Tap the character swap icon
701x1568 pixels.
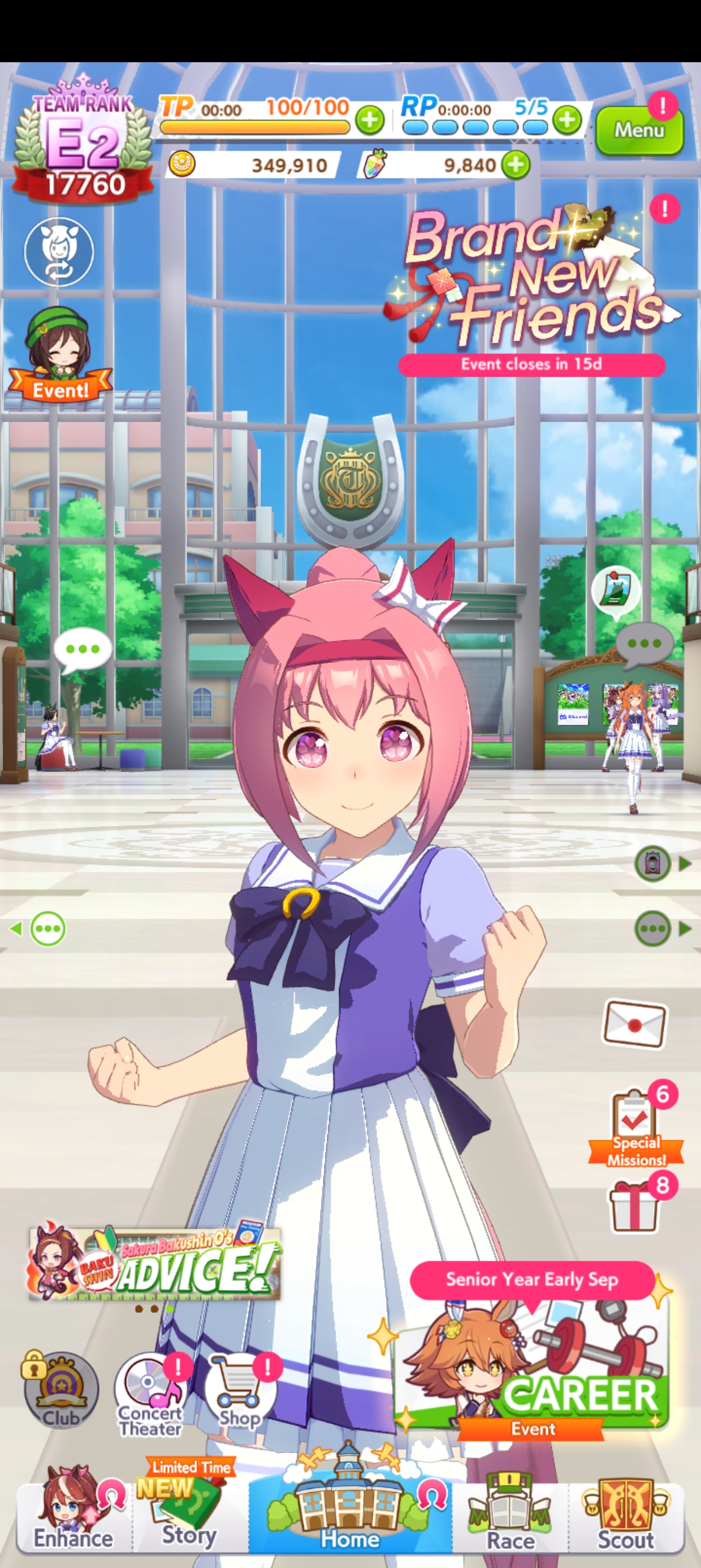tap(59, 251)
